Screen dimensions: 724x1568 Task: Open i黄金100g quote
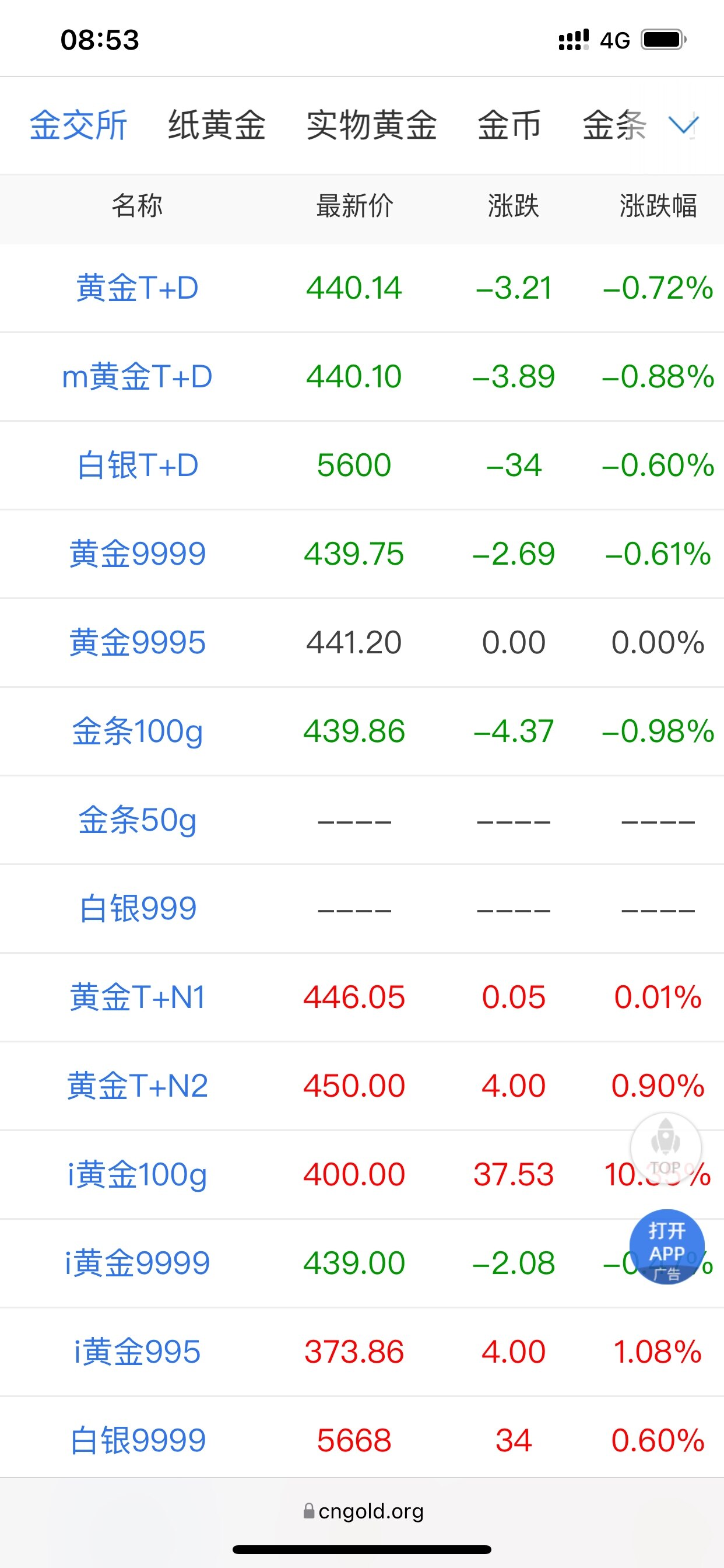coord(137,1175)
